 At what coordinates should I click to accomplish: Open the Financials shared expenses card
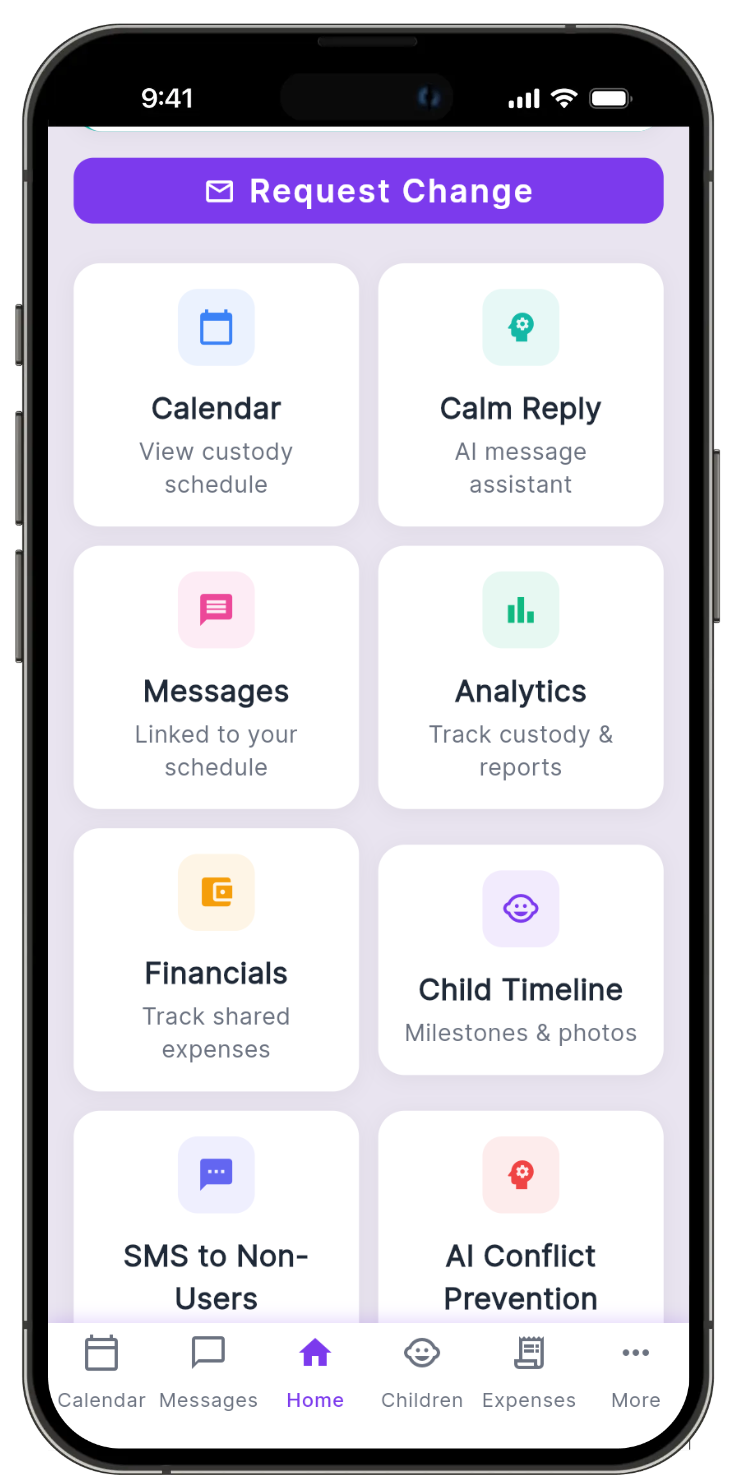[216, 959]
